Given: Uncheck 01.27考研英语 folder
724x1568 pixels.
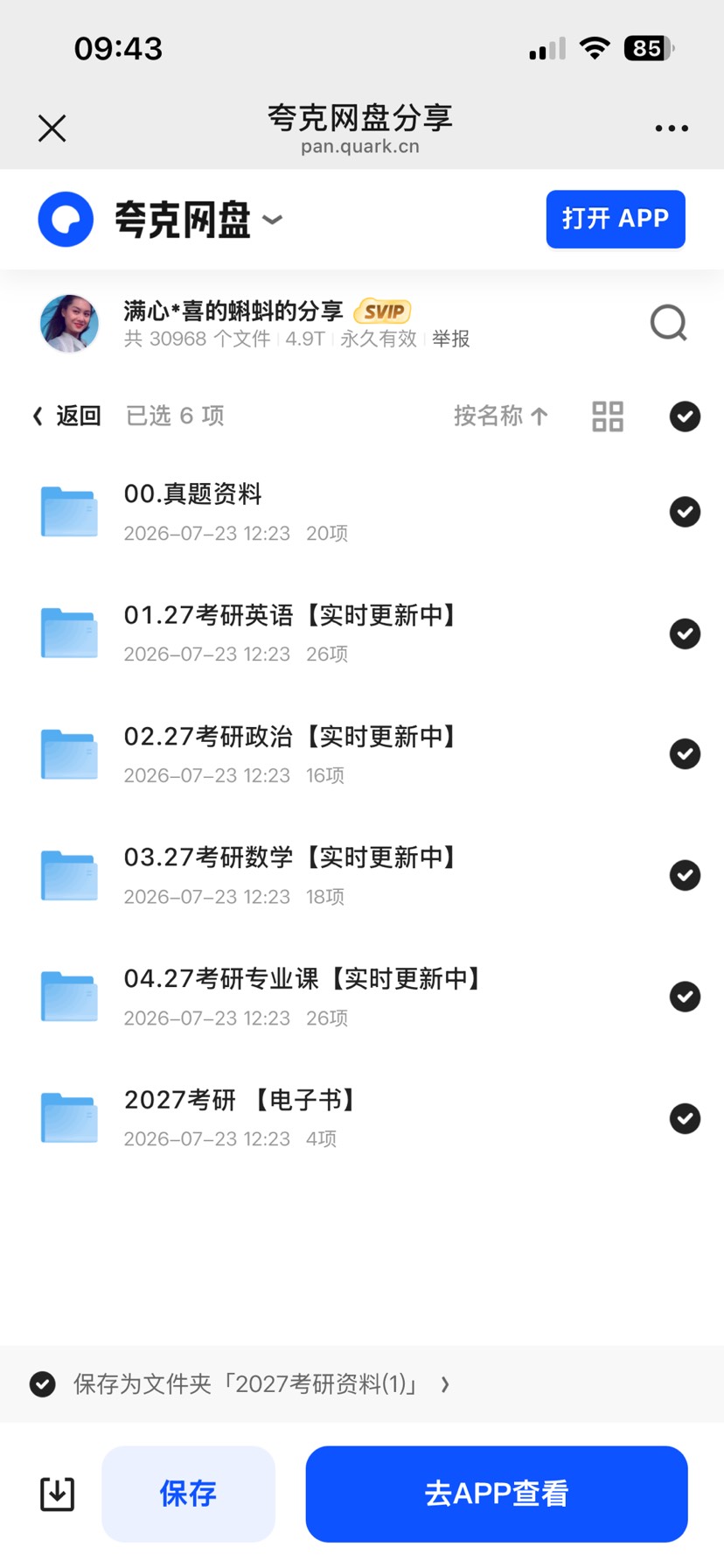Looking at the screenshot, I should coord(685,633).
